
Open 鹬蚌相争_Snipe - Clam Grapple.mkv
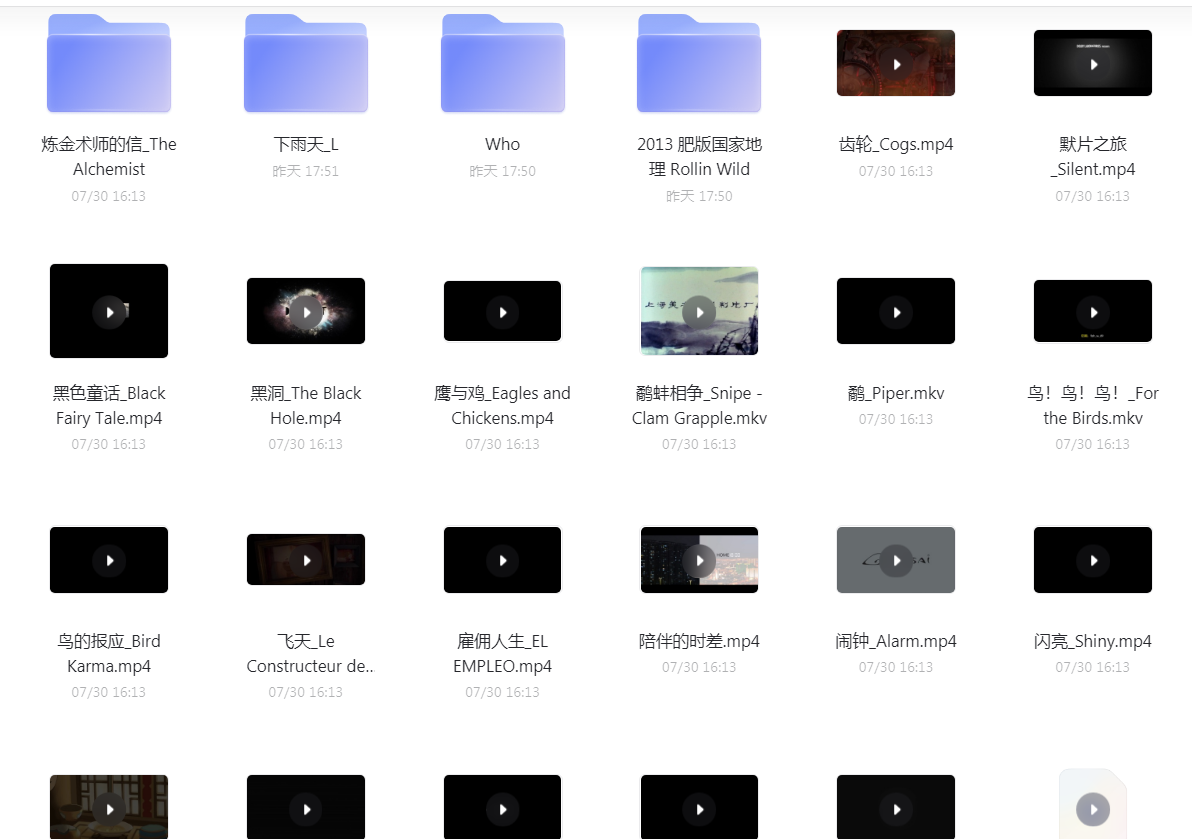(699, 312)
